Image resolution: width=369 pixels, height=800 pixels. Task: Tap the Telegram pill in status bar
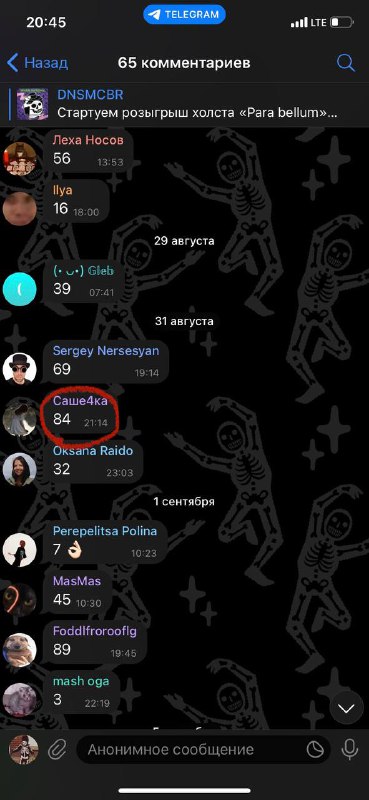click(x=184, y=15)
